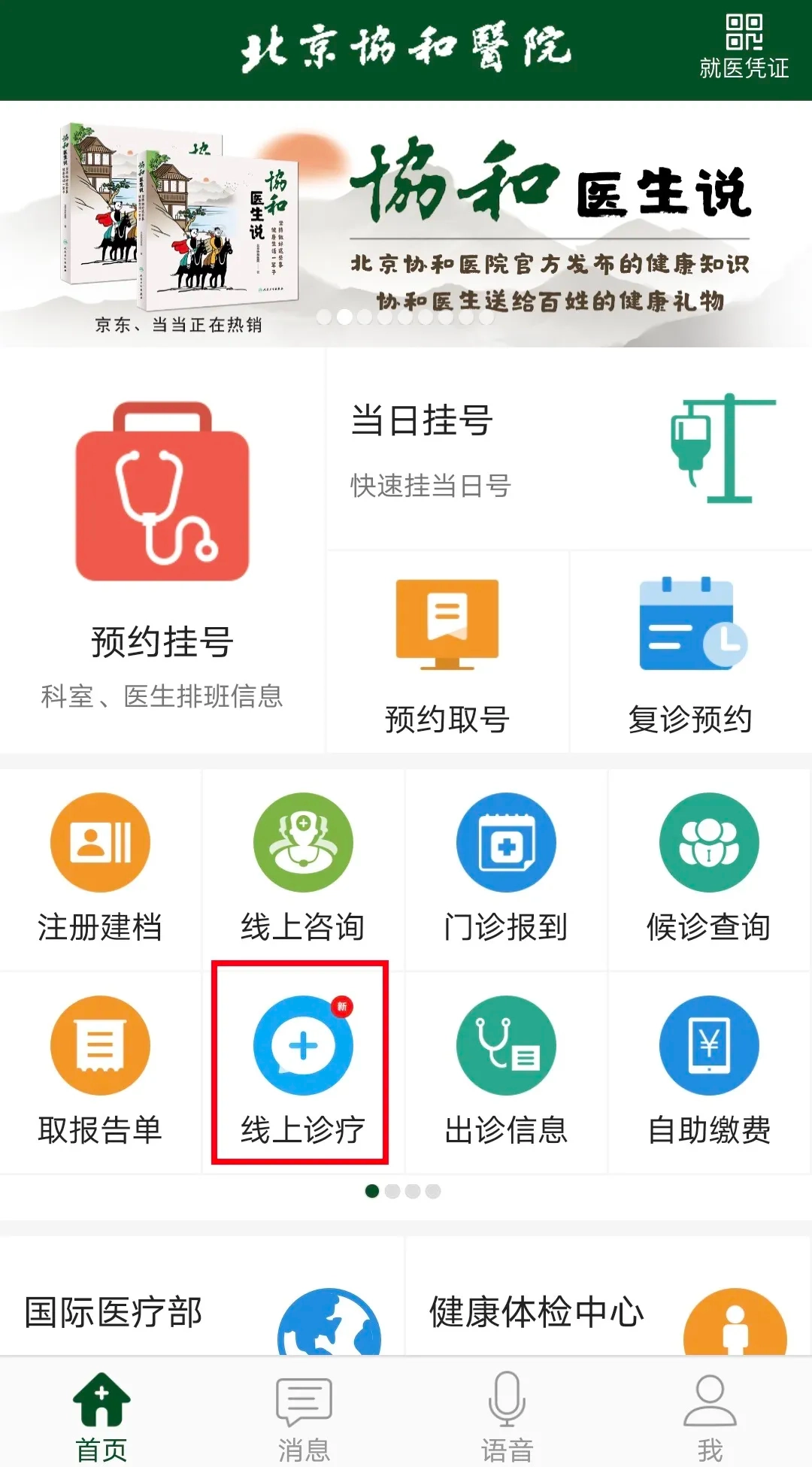This screenshot has height=1467, width=812.
Task: Open the 协和医生说 promotional banner
Action: 406,224
